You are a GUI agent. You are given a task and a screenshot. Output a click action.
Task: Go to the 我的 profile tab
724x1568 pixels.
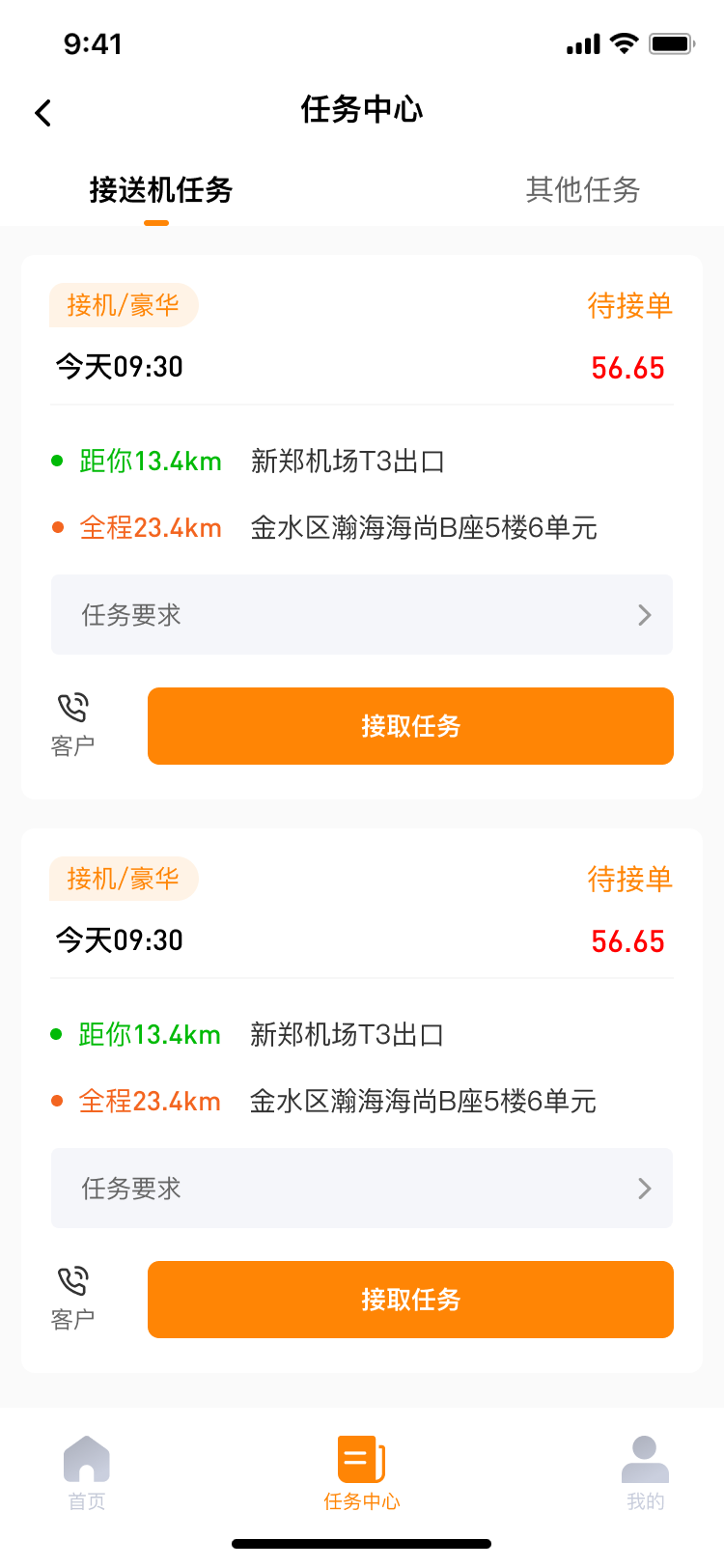pyautogui.click(x=646, y=1473)
